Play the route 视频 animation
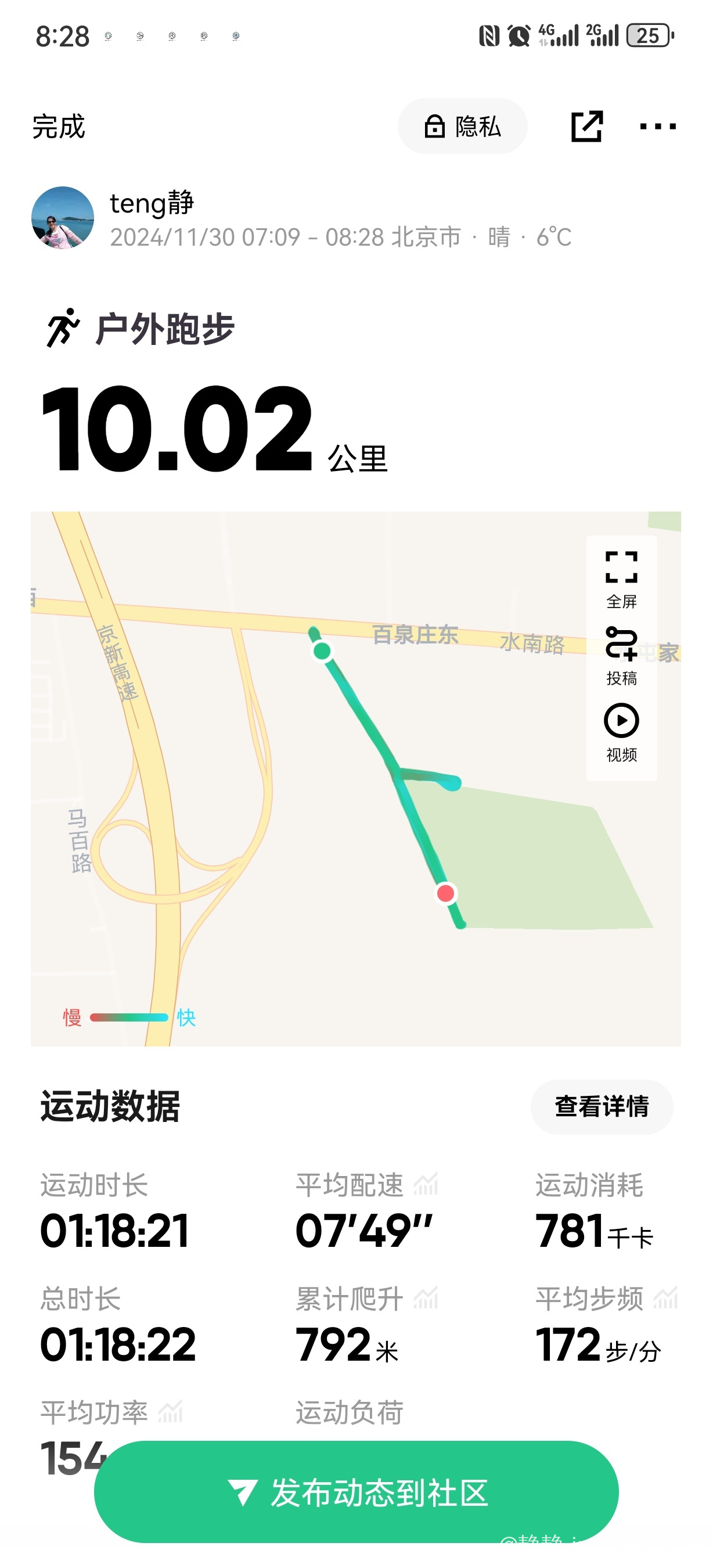Viewport: 713px width, 1568px height. pos(621,732)
